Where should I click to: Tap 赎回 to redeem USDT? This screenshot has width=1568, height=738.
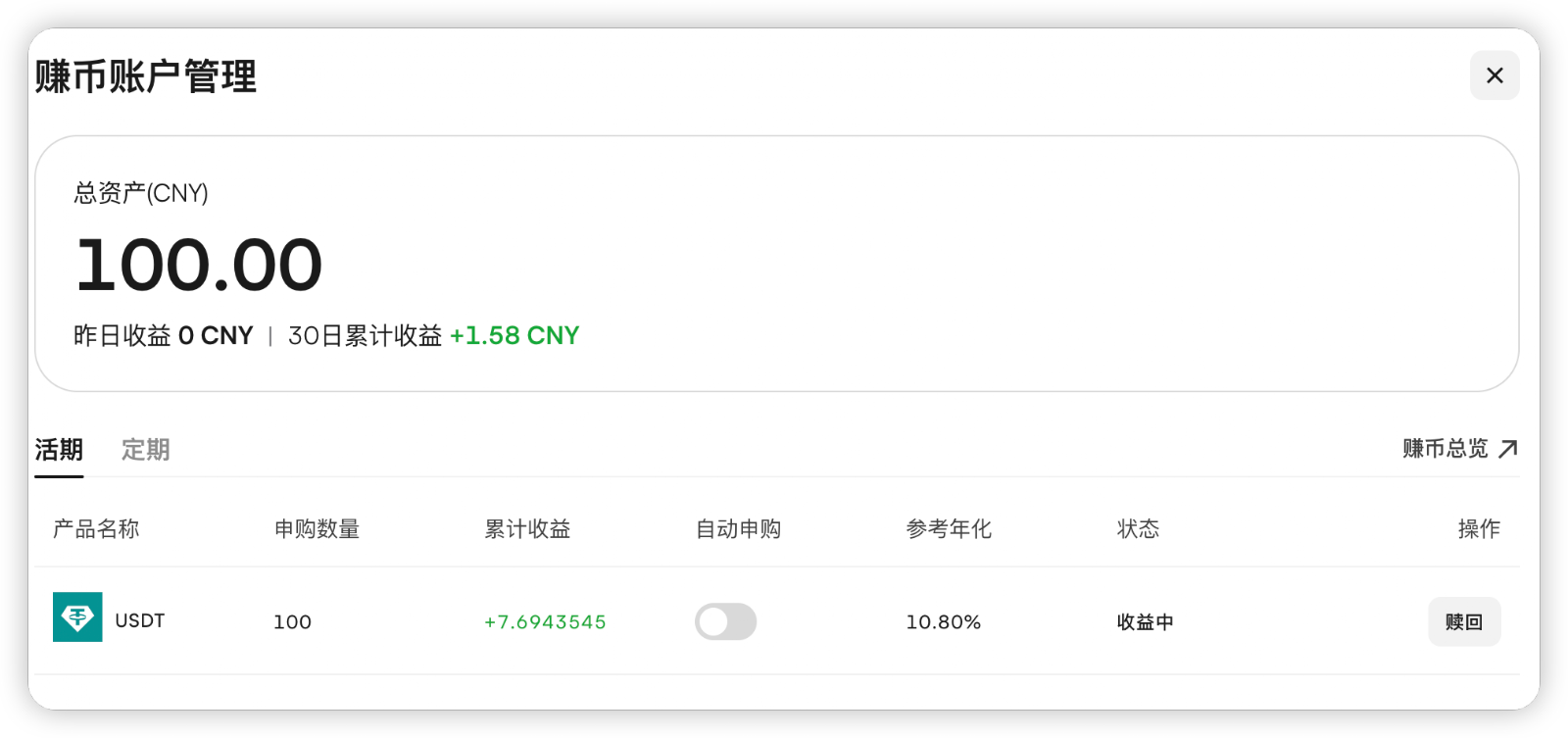click(1464, 621)
